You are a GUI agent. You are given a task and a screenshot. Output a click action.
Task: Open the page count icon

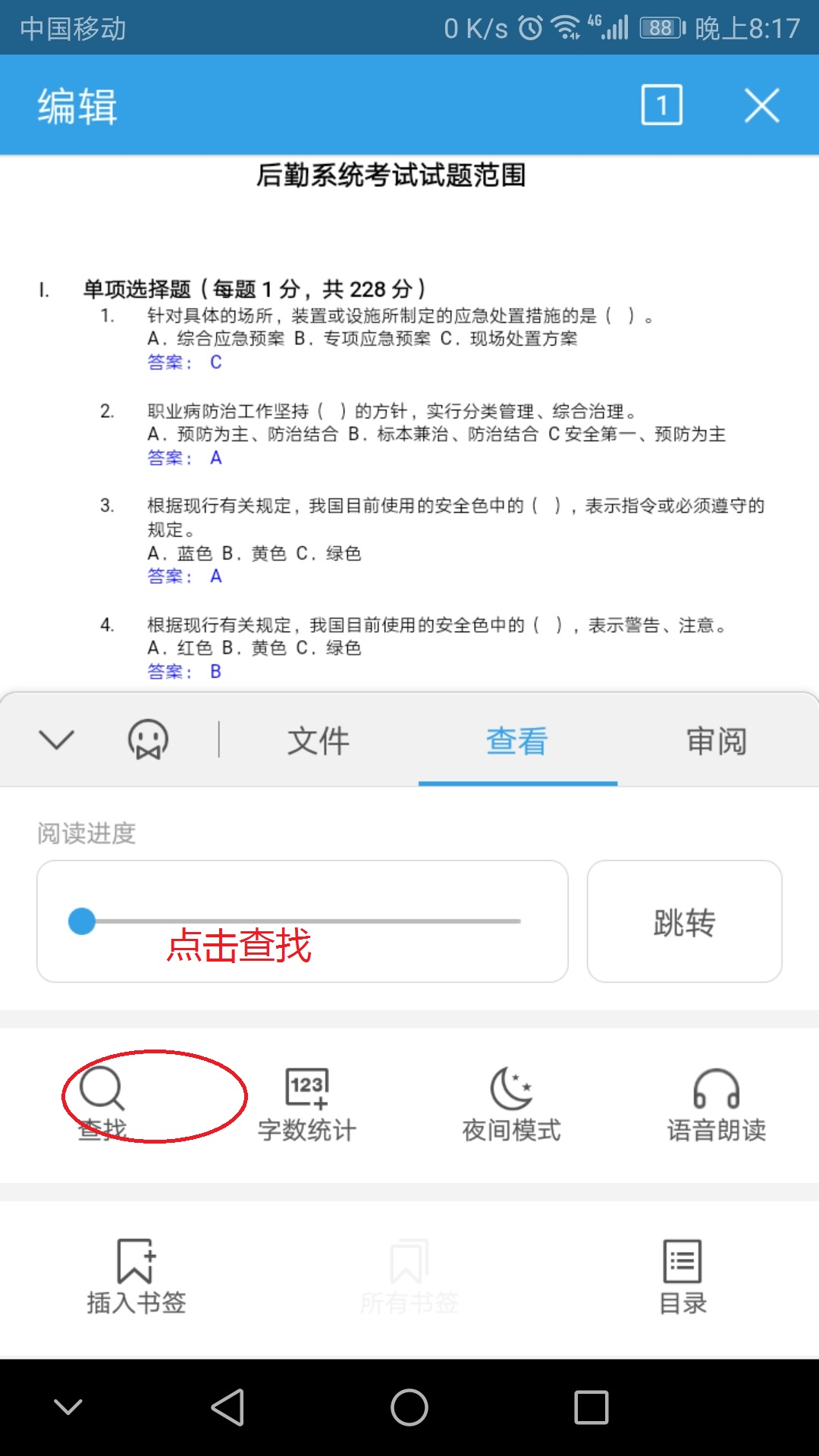(x=661, y=105)
